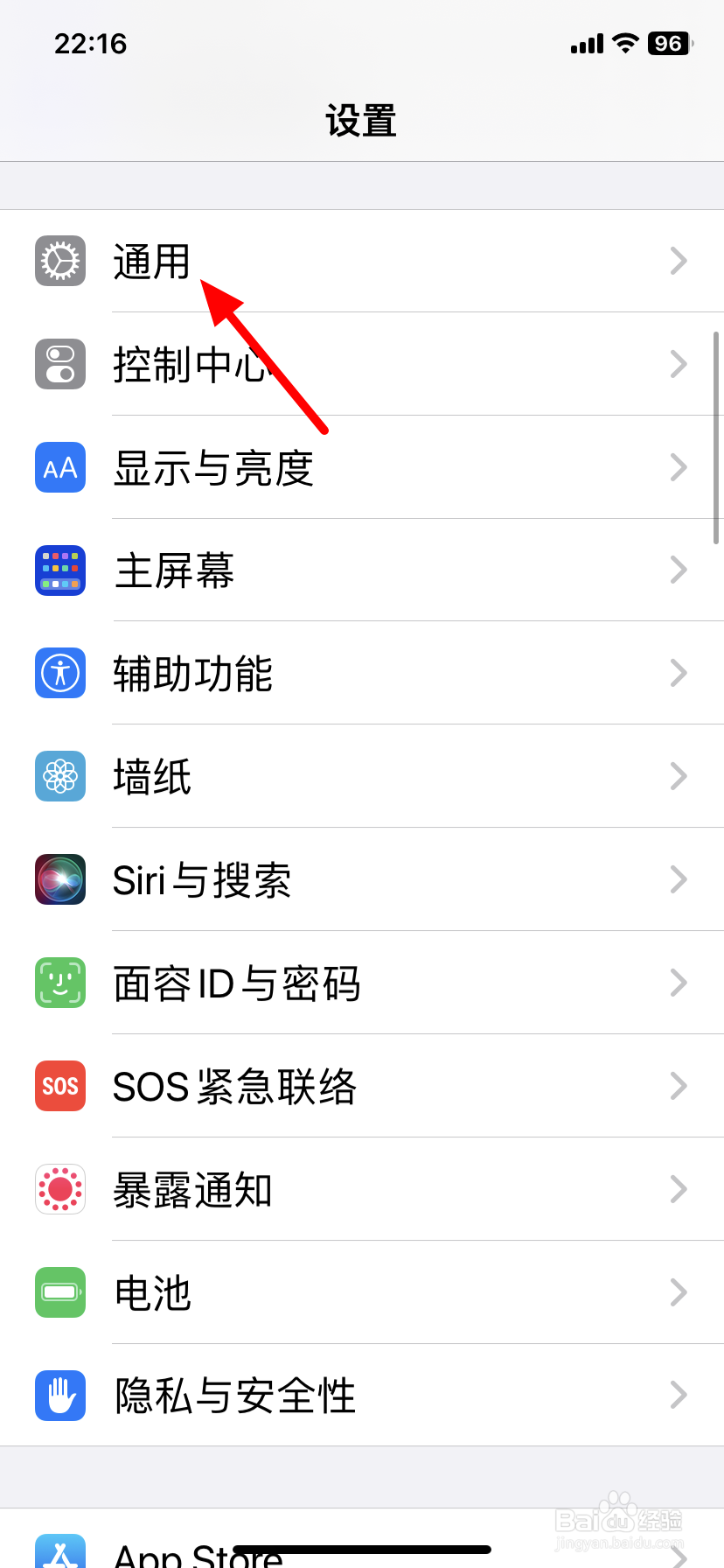Tap the 面容 ID 与密码 Face ID icon
The width and height of the screenshot is (724, 1568).
click(x=59, y=983)
